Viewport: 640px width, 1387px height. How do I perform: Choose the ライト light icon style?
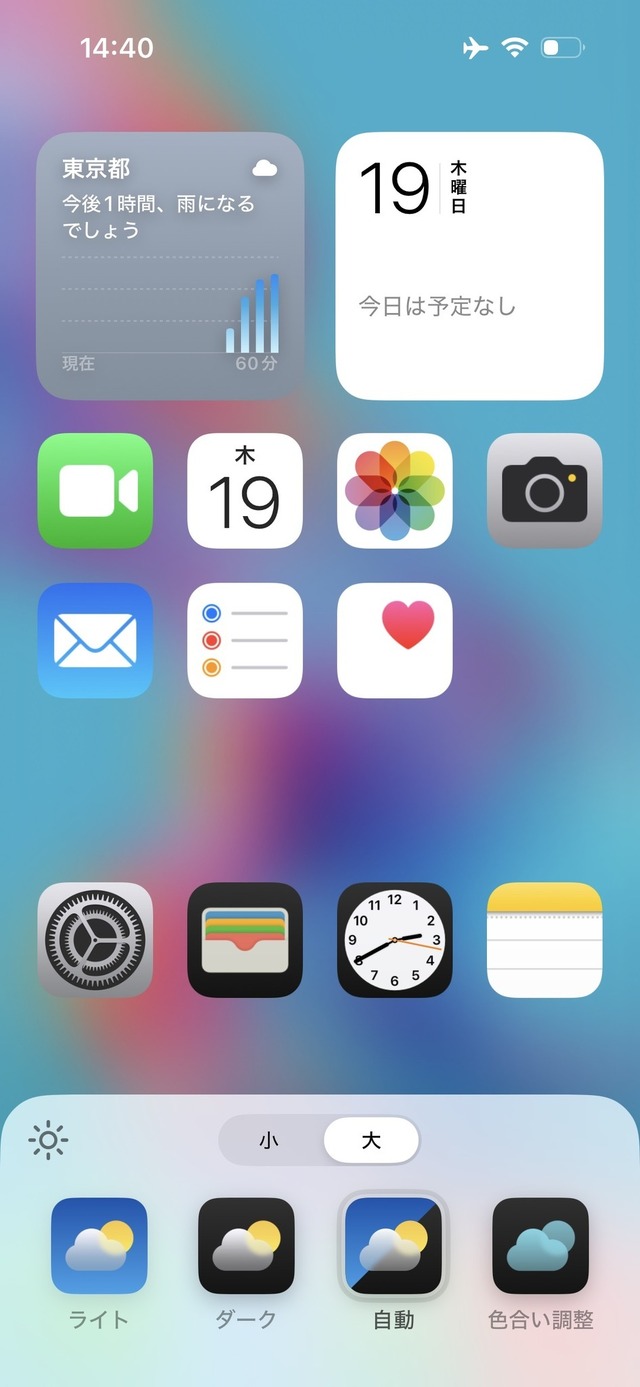click(x=99, y=1246)
